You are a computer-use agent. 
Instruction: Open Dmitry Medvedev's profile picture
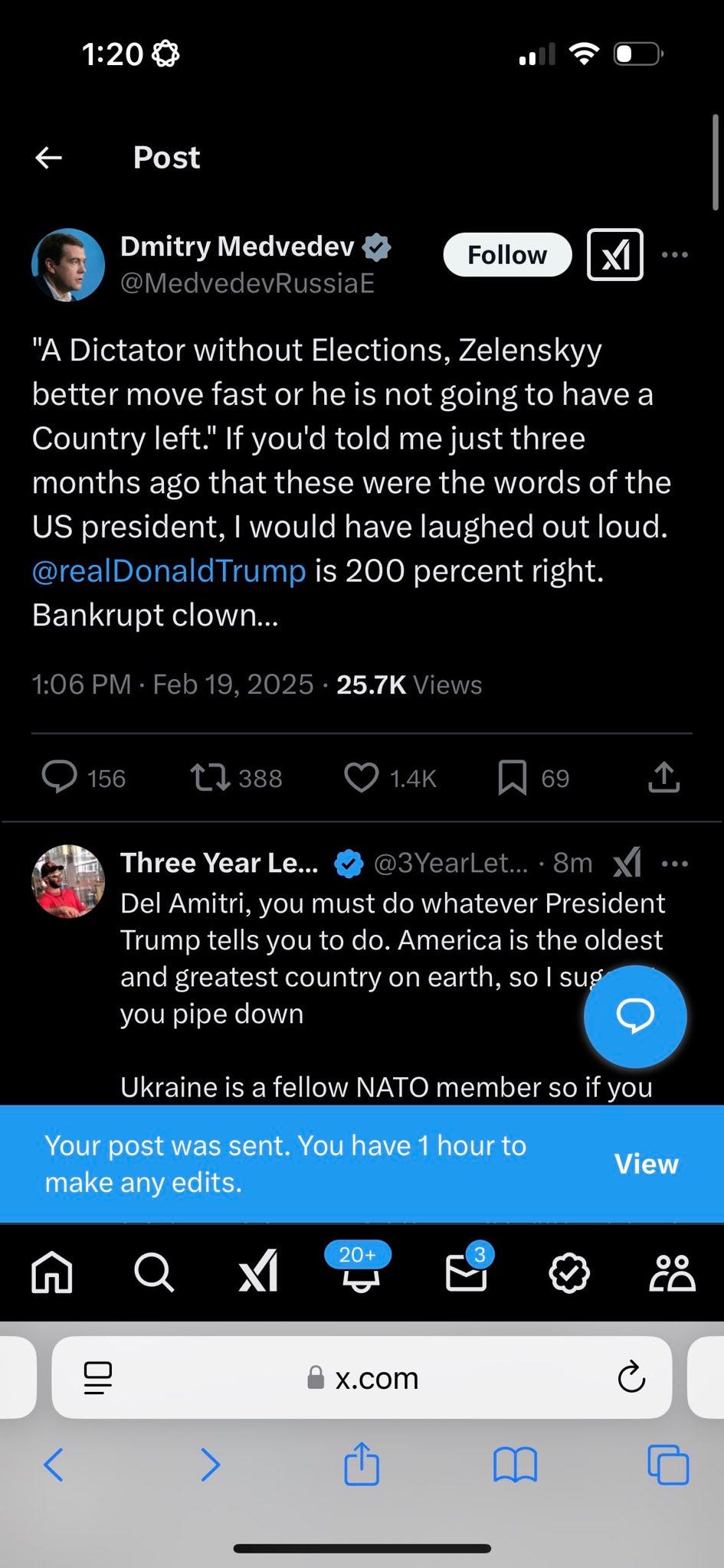[x=68, y=264]
